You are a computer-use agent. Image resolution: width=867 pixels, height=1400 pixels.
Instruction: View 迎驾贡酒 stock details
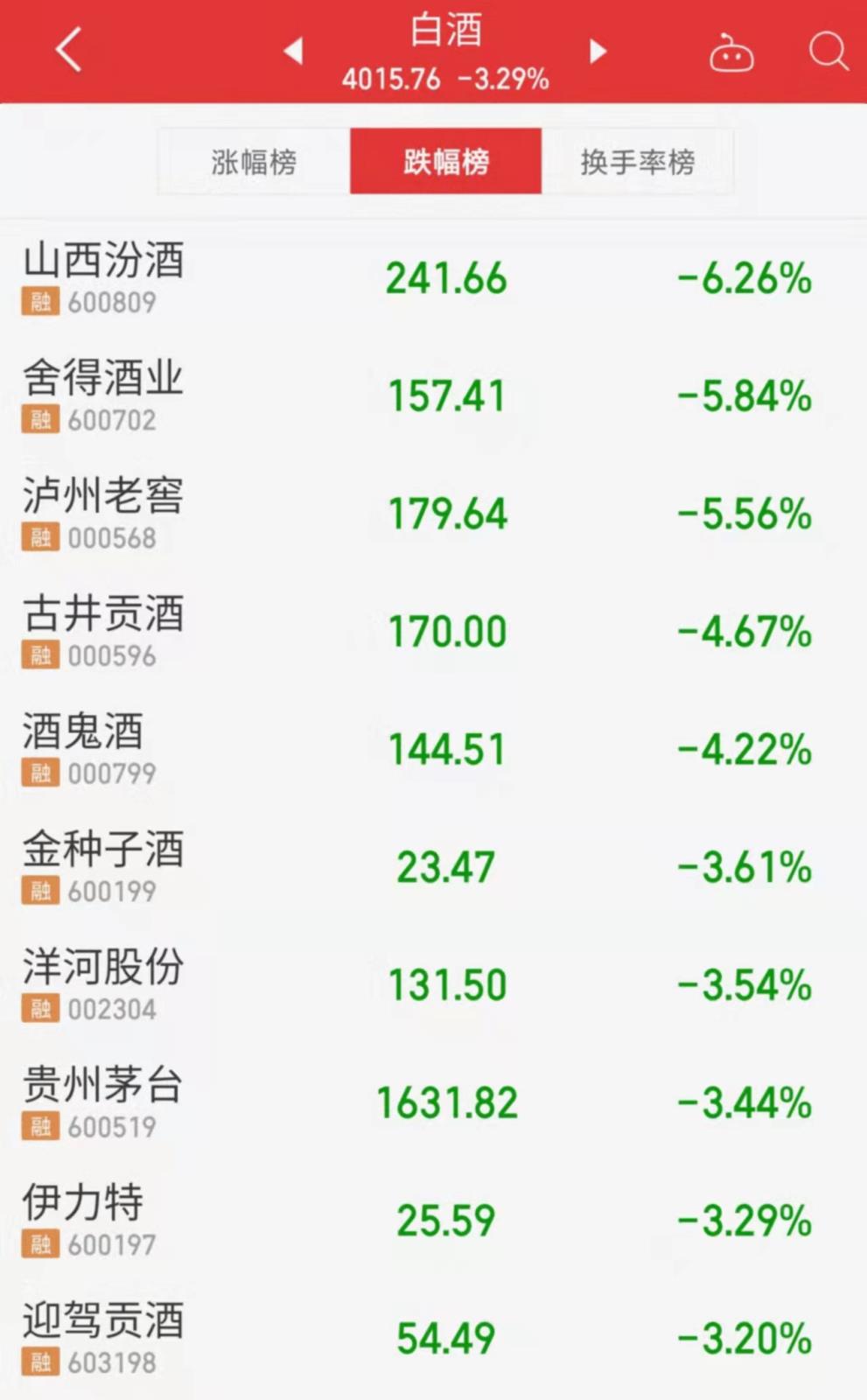click(x=433, y=1339)
